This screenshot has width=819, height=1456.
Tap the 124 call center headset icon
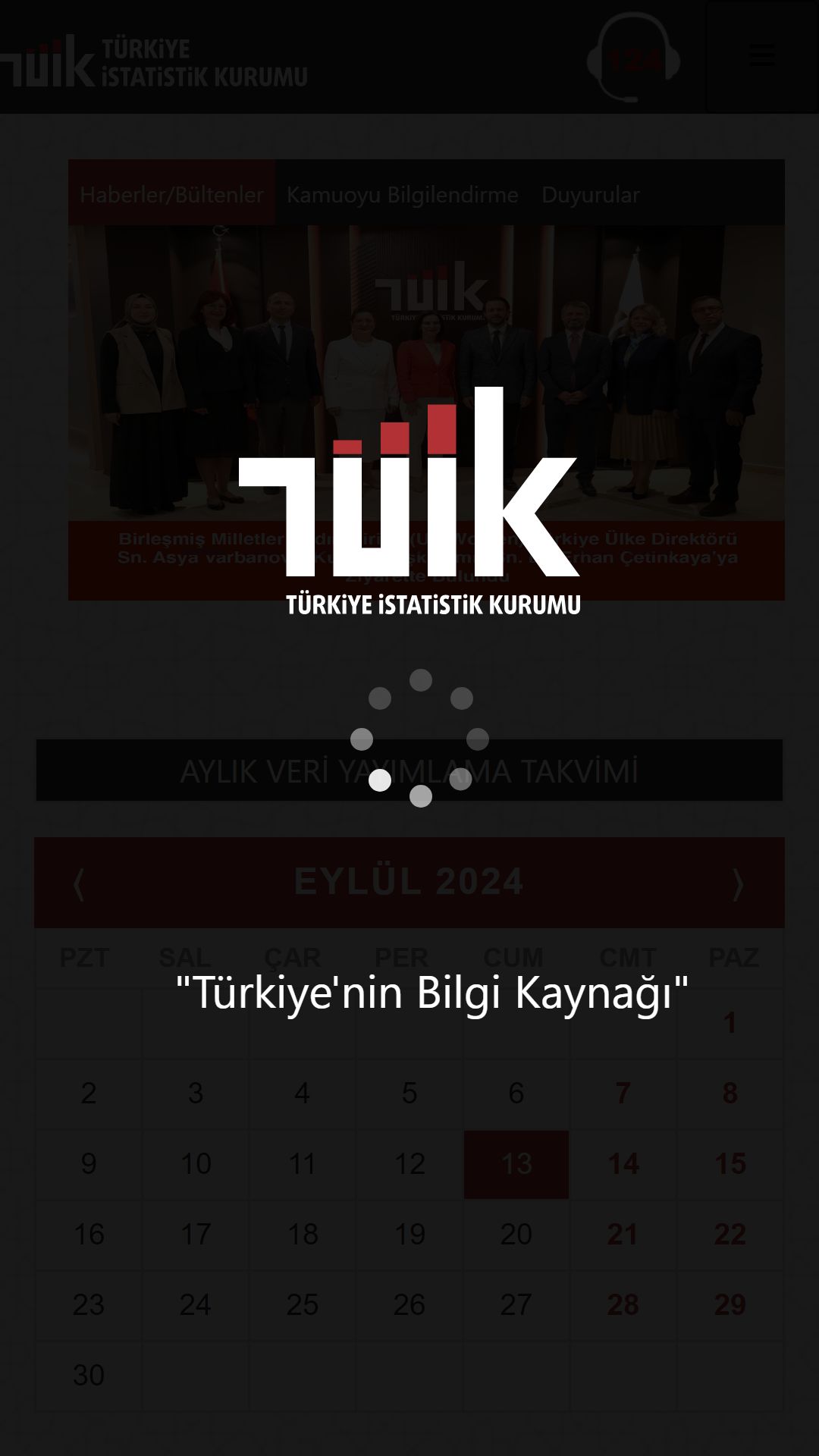tap(633, 57)
